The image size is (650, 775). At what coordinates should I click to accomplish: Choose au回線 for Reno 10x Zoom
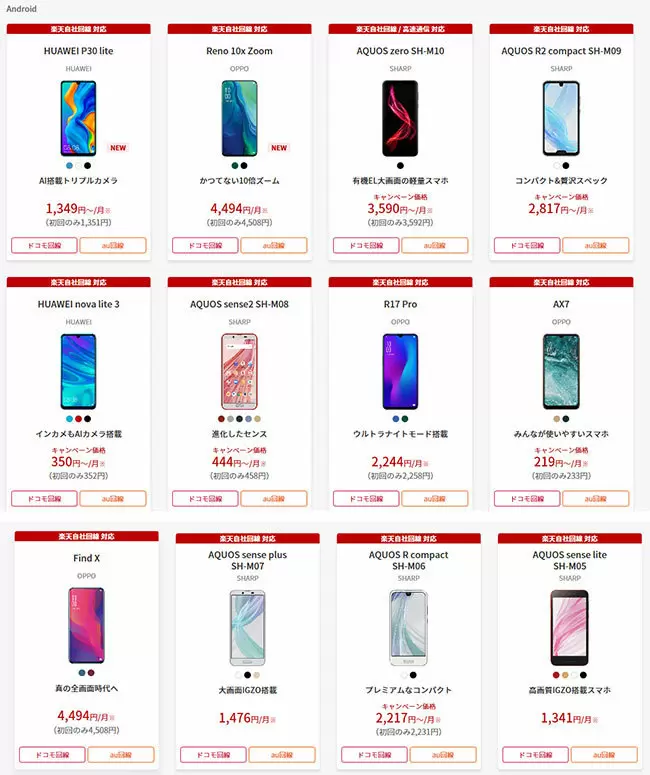273,245
